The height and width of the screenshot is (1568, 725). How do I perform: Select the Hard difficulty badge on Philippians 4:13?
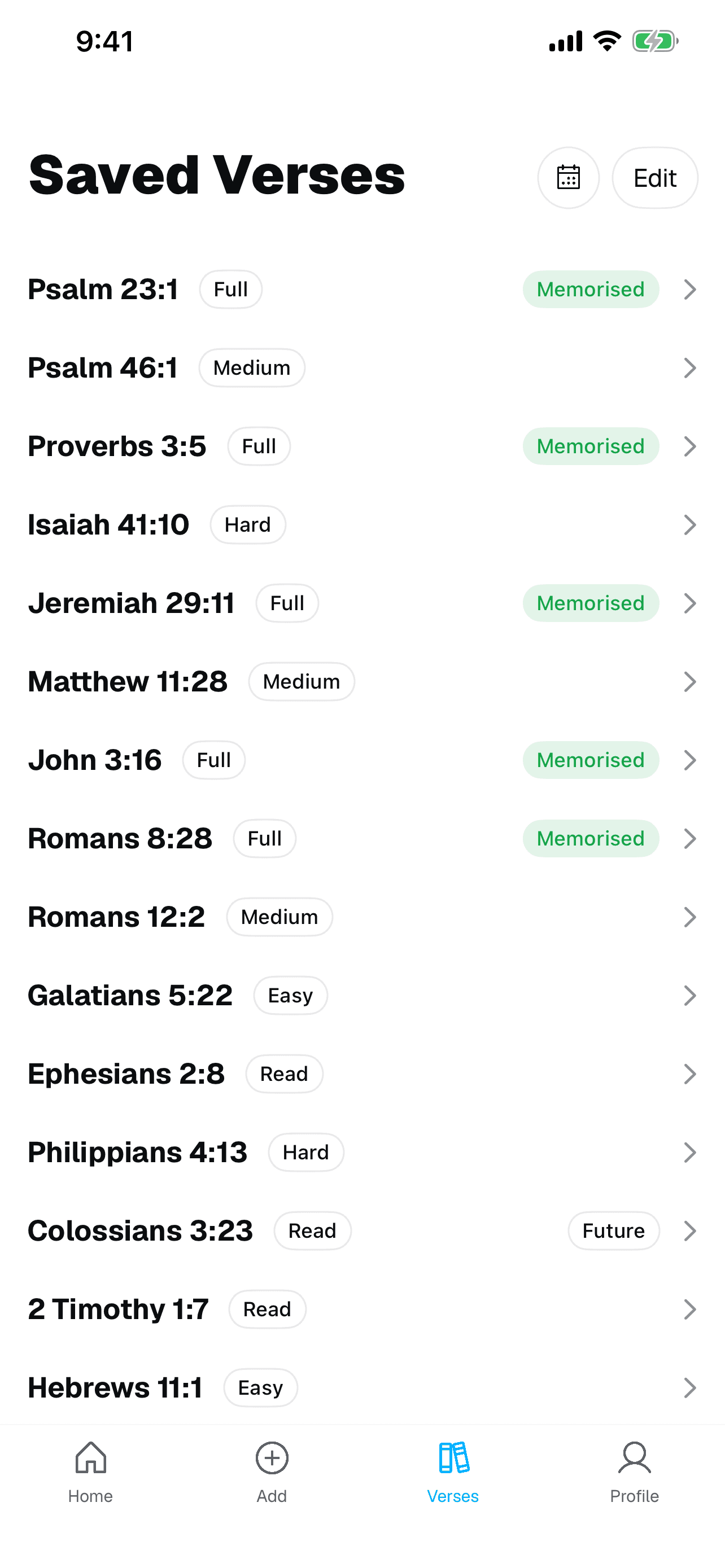pos(305,1151)
